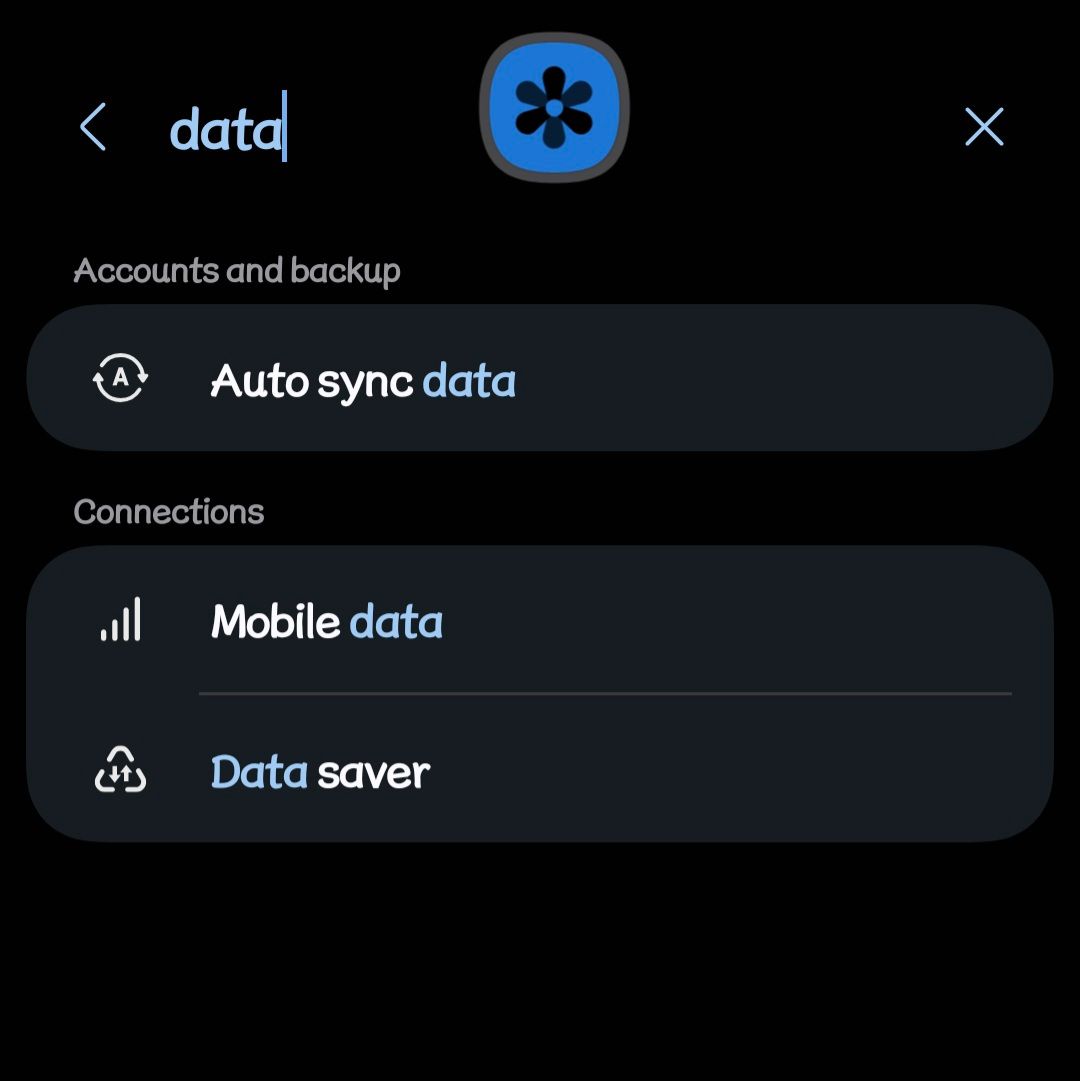Screen dimensions: 1080x1081
Task: Click the highlighted word Data in Data saver
Action: pos(259,771)
